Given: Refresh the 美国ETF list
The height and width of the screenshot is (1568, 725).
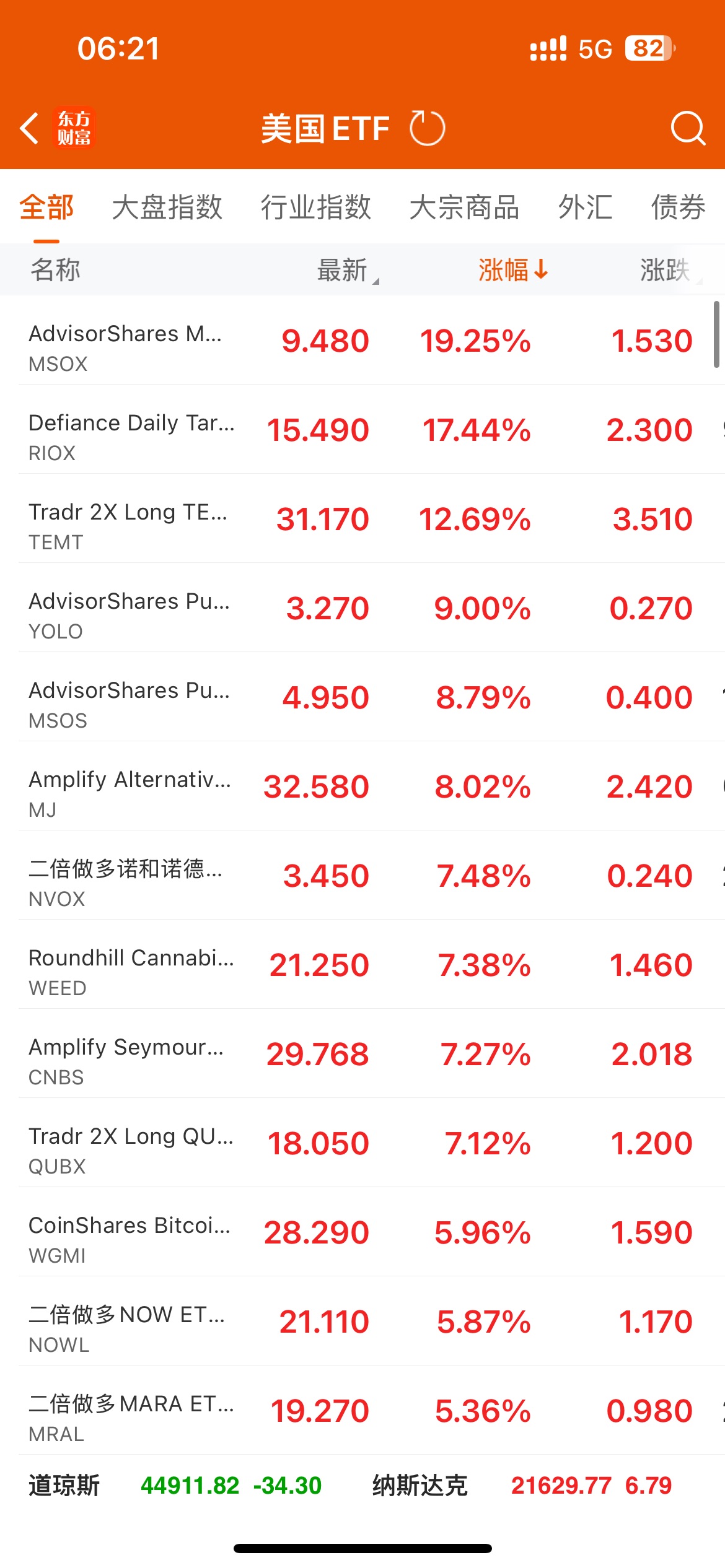Looking at the screenshot, I should click(428, 128).
